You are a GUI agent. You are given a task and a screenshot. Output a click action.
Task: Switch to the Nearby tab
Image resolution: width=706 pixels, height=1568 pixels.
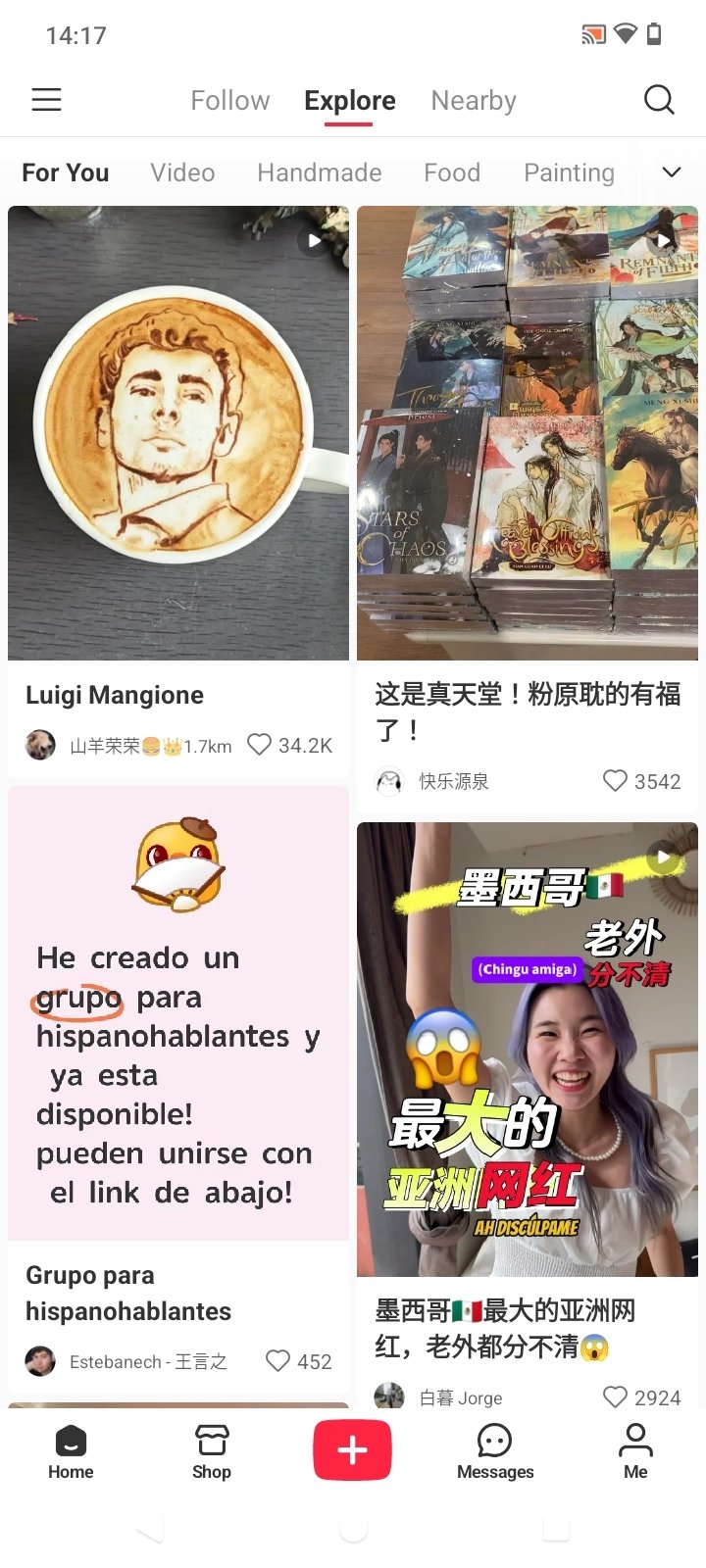[x=474, y=101]
